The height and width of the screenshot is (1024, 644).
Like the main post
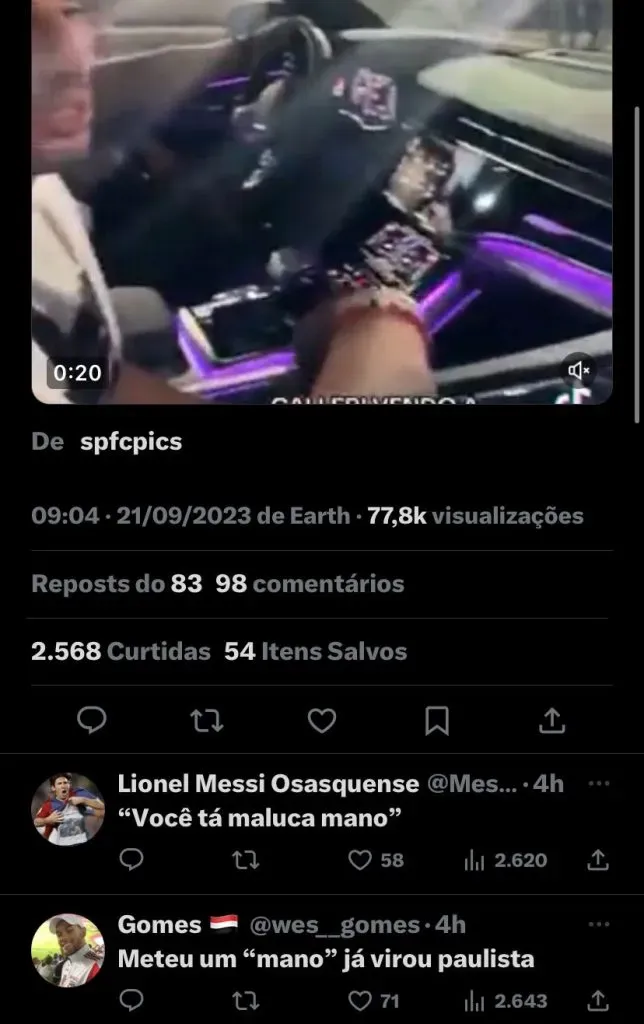(x=321, y=720)
